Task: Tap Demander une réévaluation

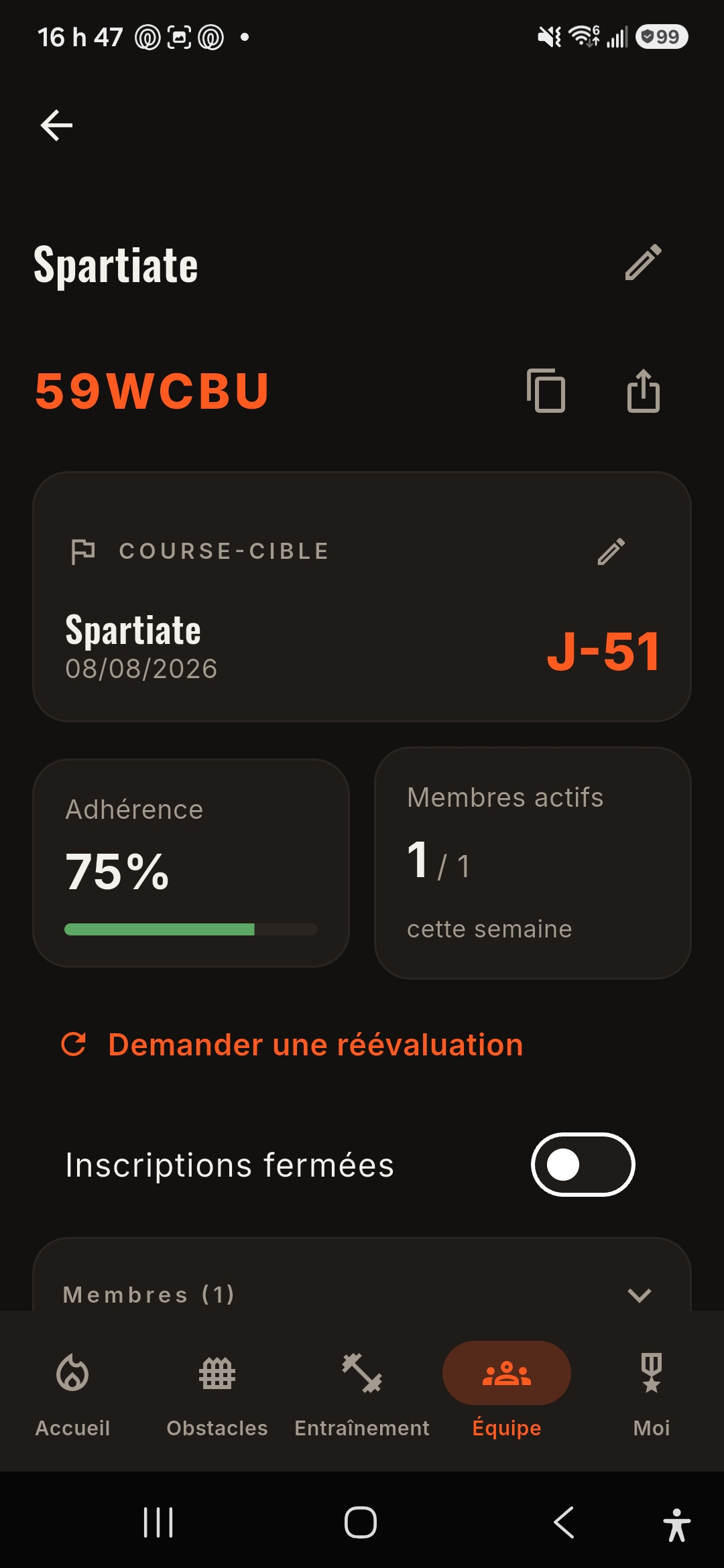Action: coord(292,1045)
